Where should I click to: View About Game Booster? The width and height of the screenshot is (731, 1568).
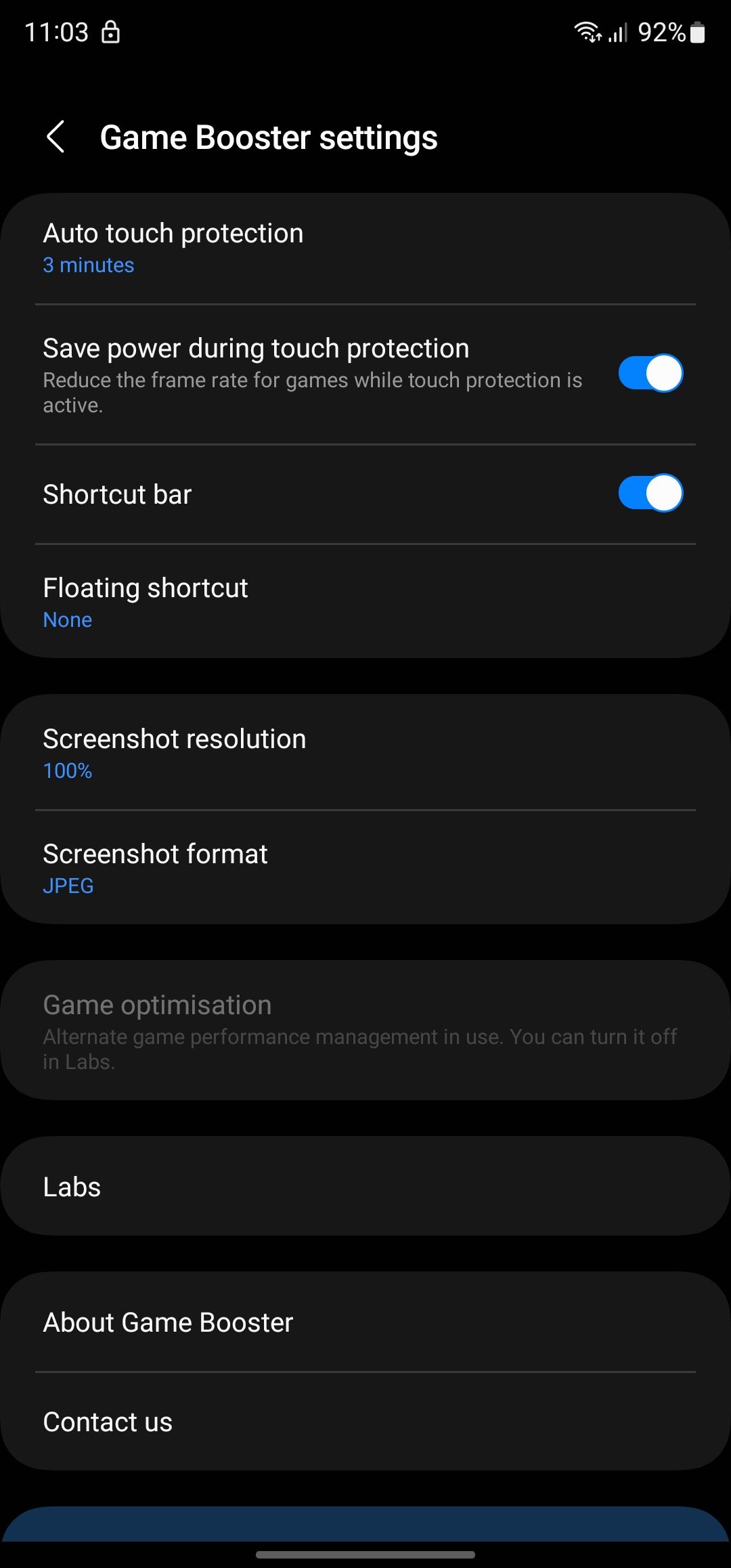tap(365, 1322)
